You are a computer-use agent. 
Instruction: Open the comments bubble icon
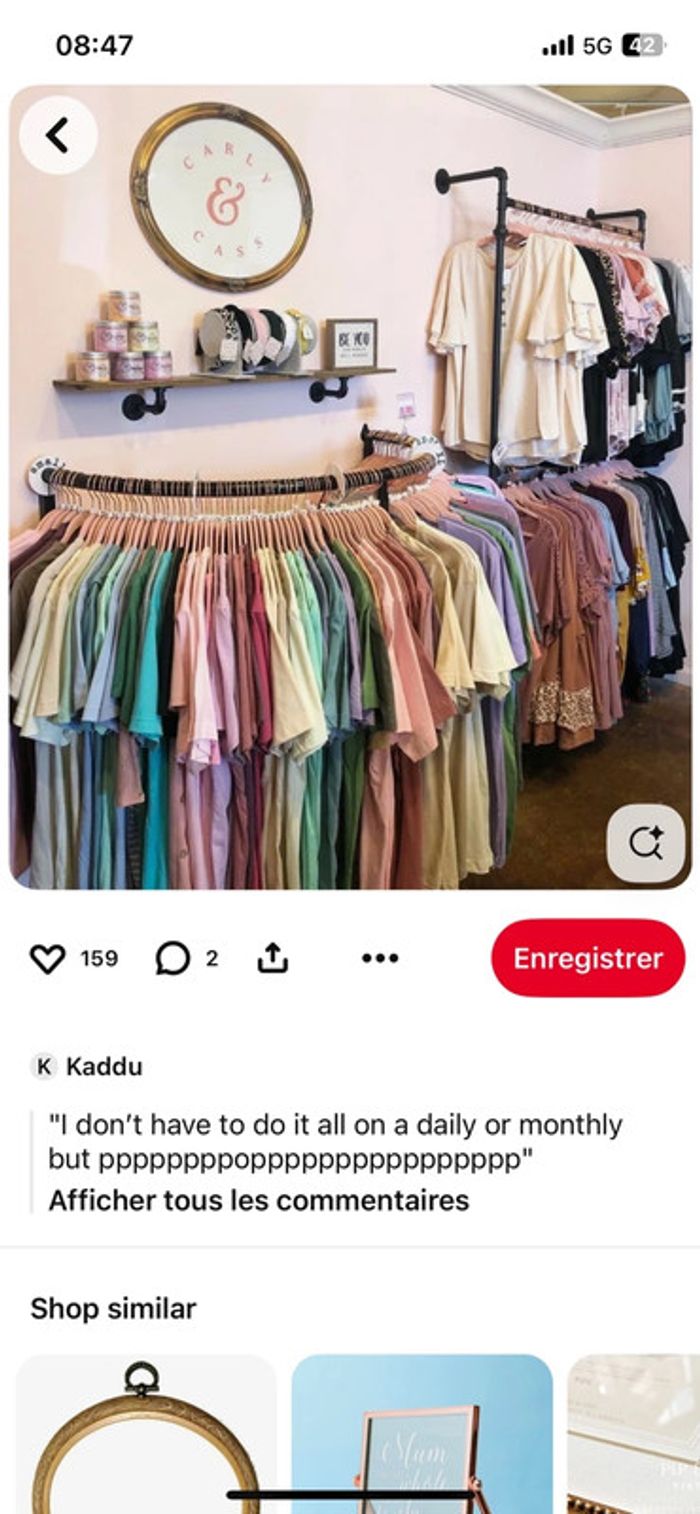pos(172,958)
